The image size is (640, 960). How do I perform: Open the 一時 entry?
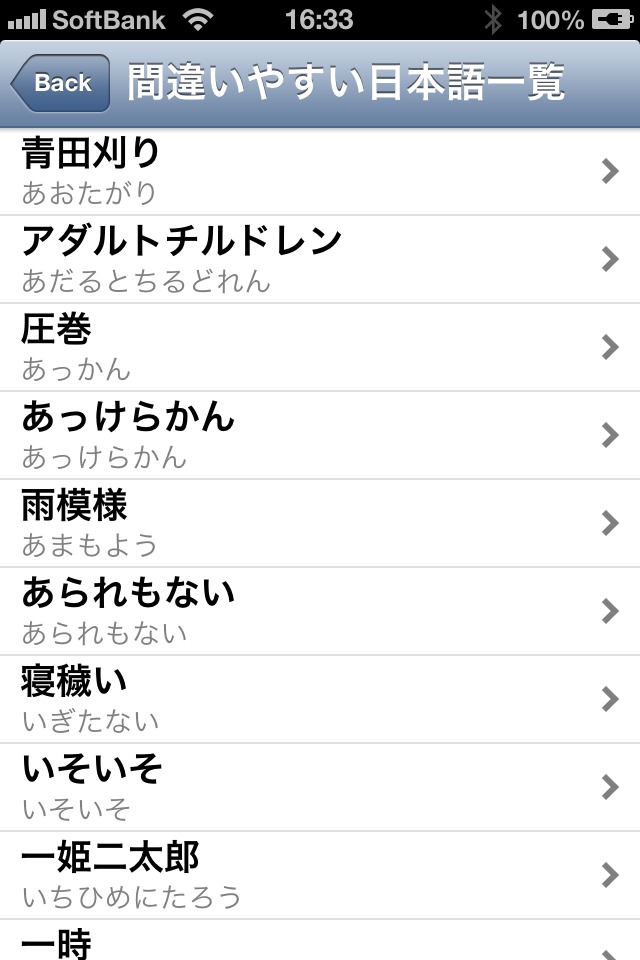(x=320, y=942)
